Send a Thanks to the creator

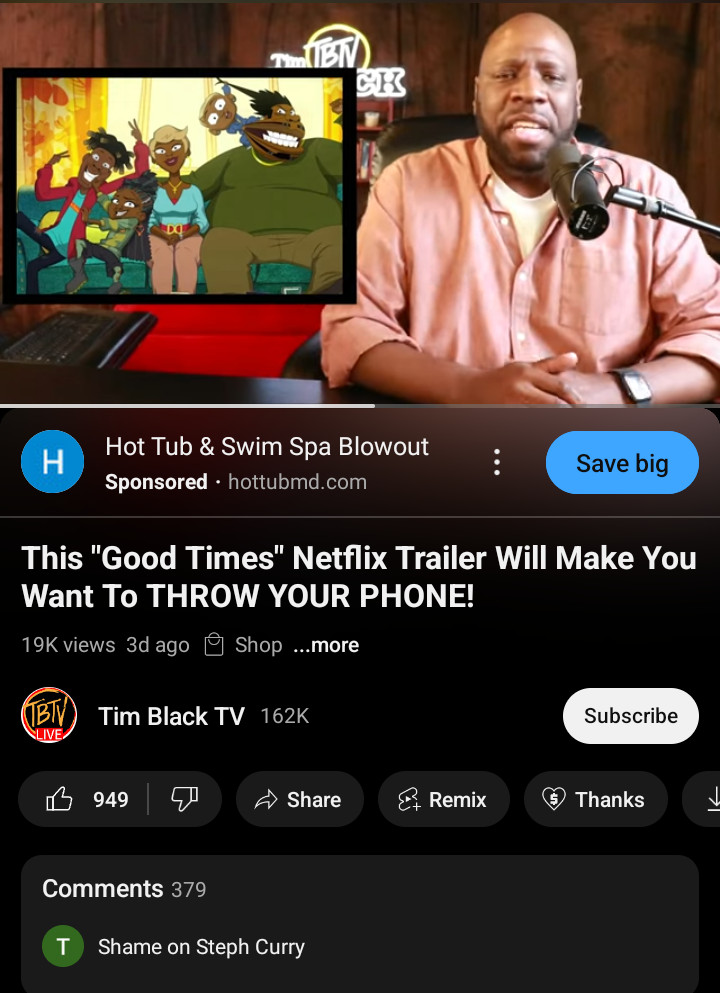pyautogui.click(x=595, y=799)
